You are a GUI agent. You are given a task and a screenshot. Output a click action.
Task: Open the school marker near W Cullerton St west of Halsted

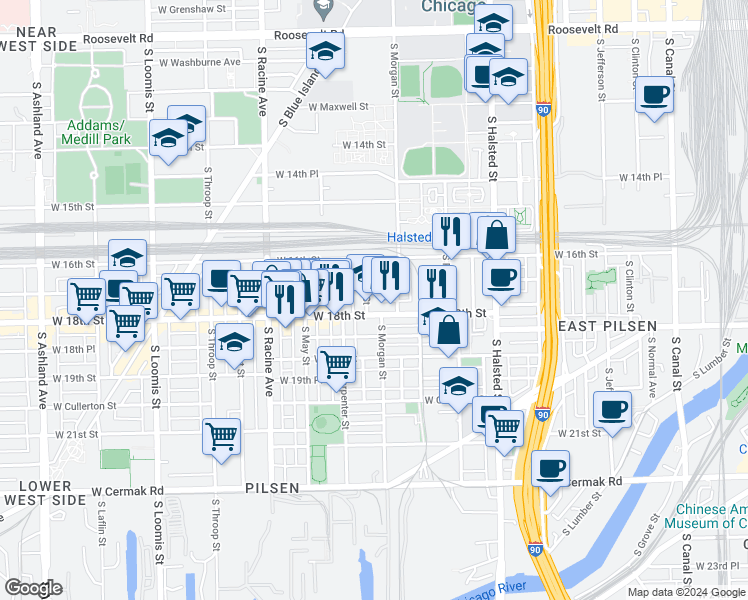(x=458, y=385)
